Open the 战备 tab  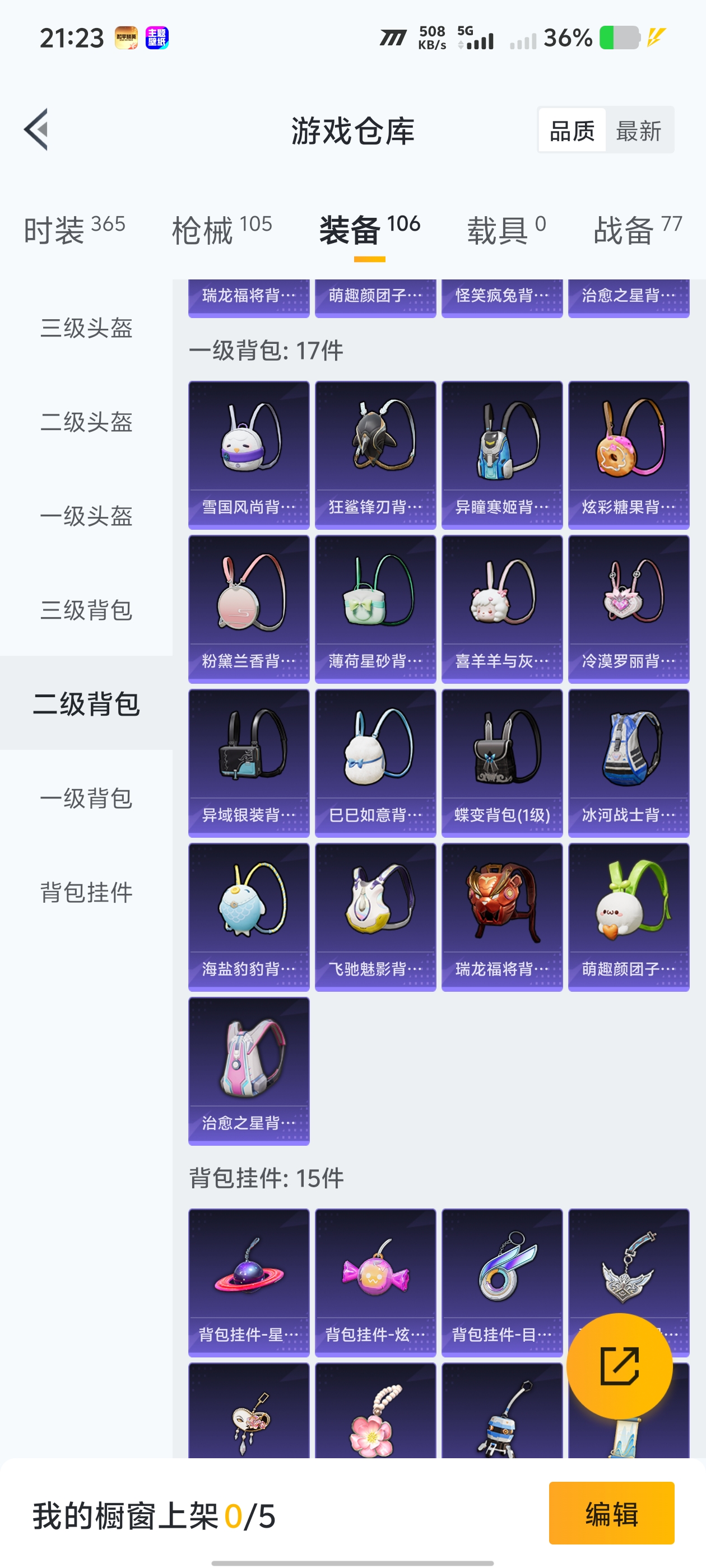(x=637, y=230)
